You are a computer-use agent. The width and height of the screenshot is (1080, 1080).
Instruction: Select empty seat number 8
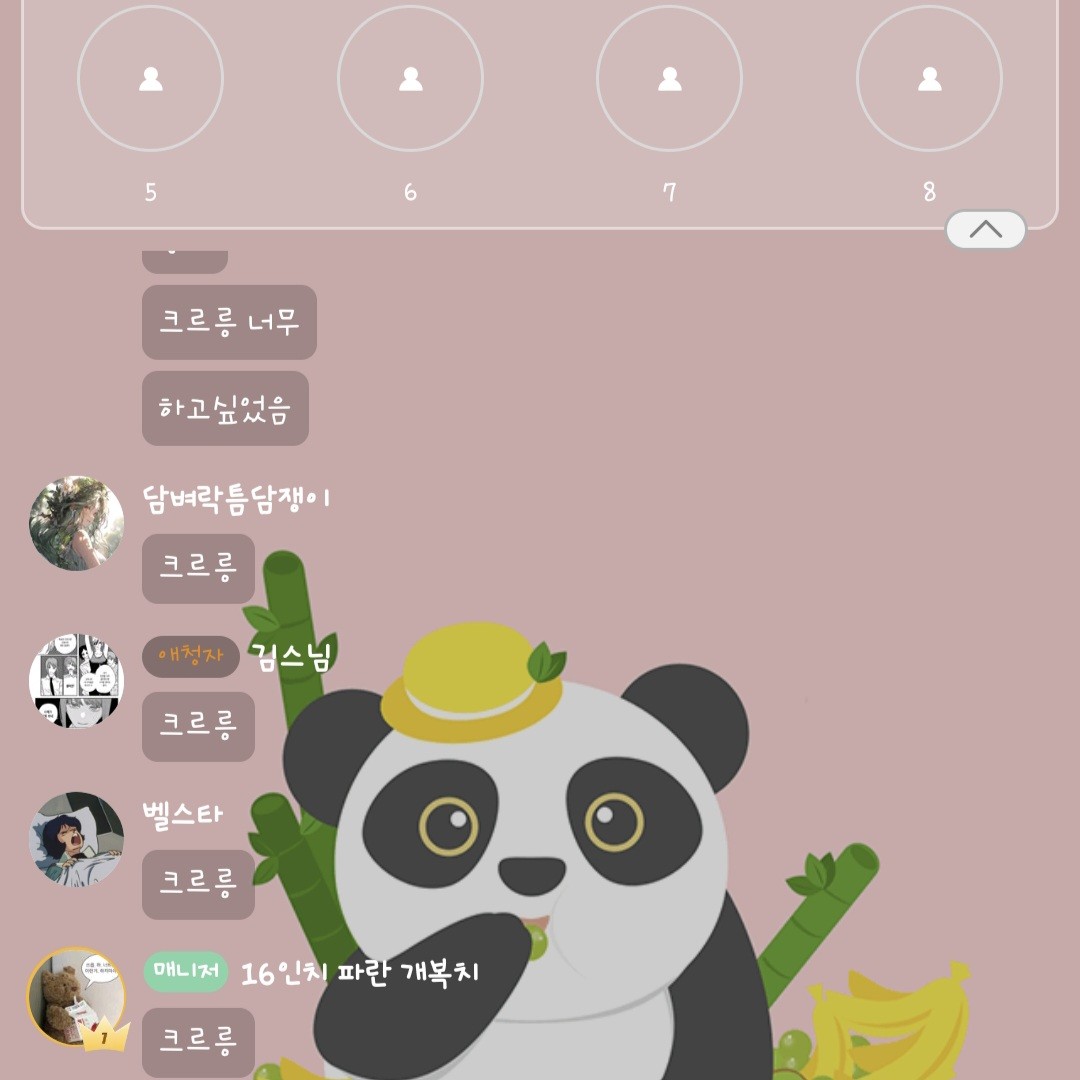click(929, 79)
